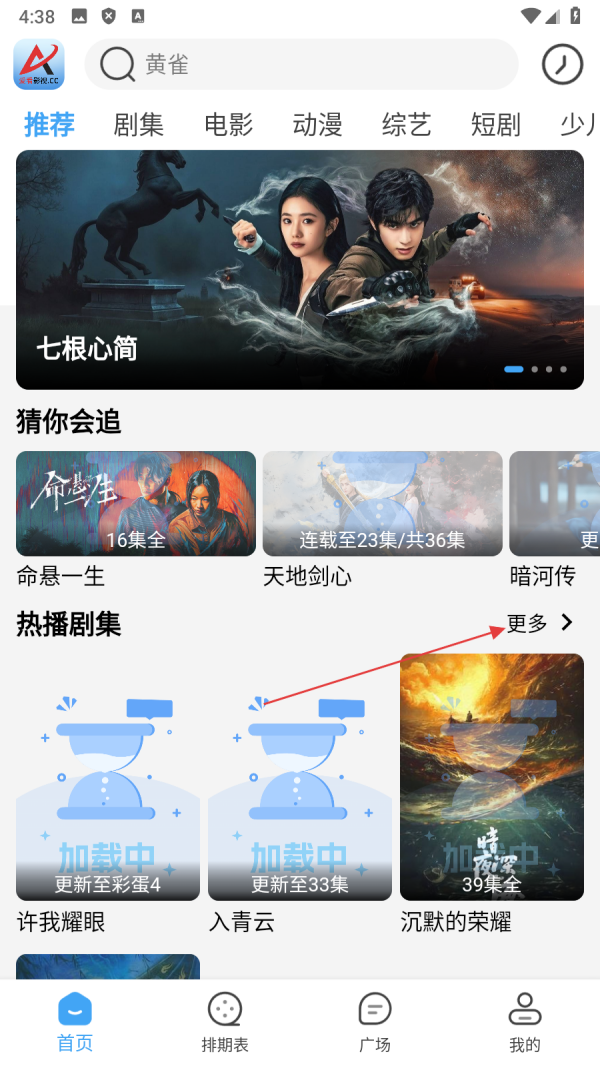Open the 暗河传 card
The height and width of the screenshot is (1066, 600).
tap(555, 504)
